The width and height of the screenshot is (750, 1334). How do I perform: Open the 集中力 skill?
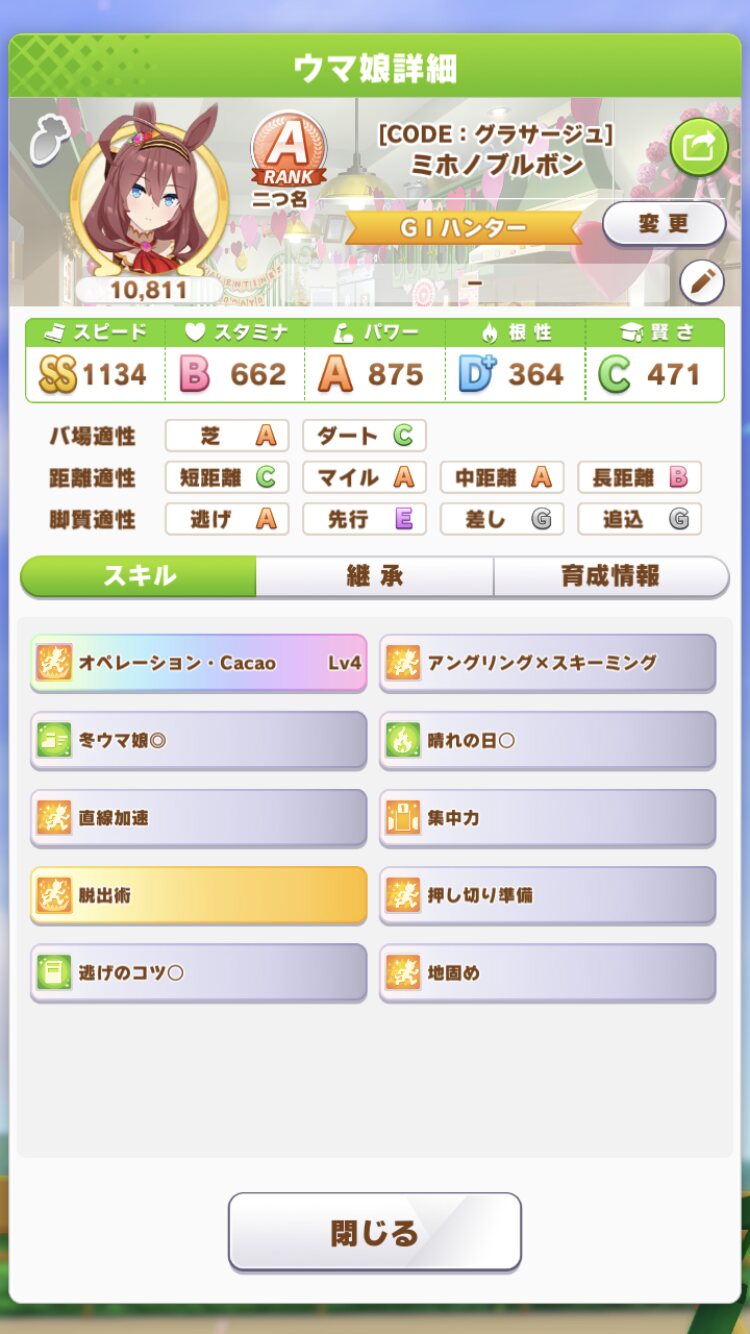(x=547, y=817)
